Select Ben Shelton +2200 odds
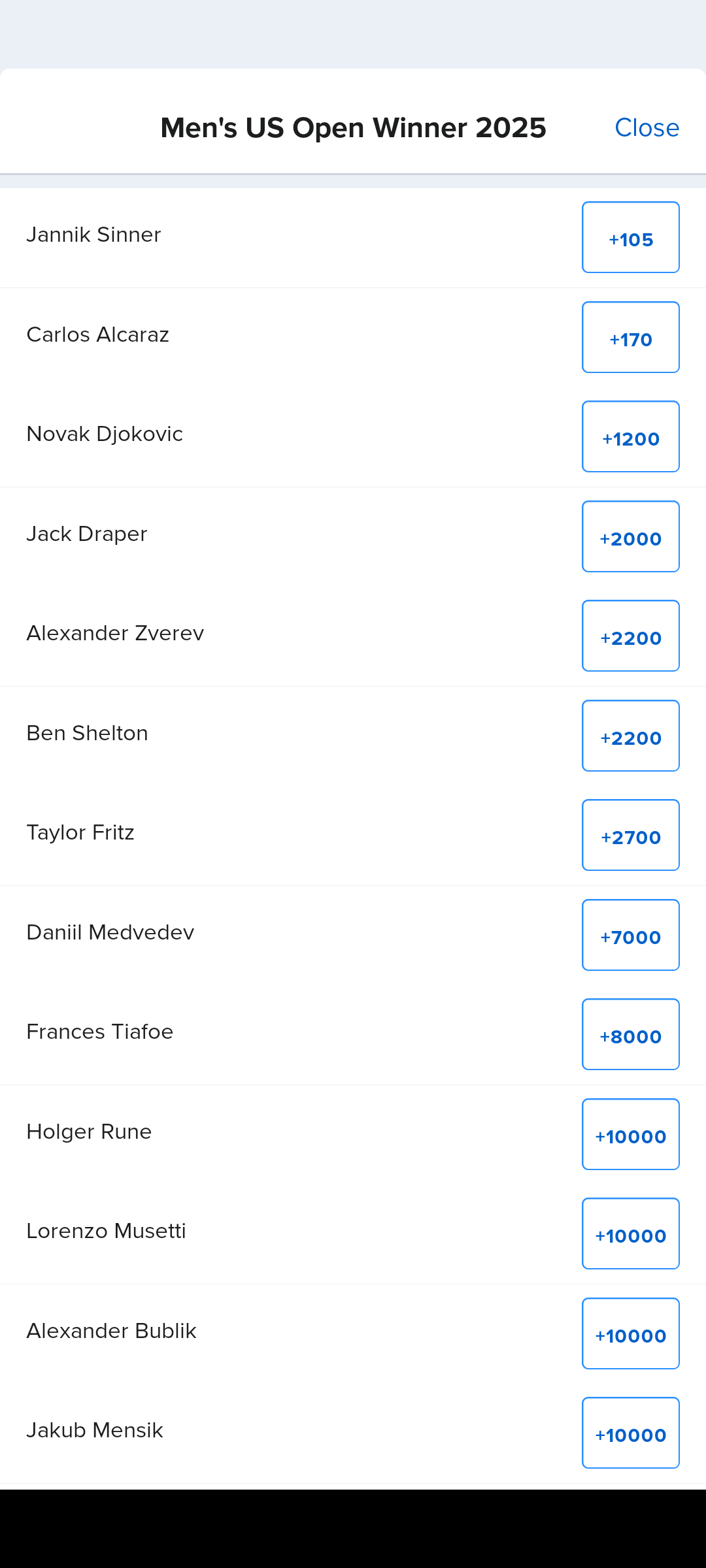The width and height of the screenshot is (706, 1568). click(x=630, y=736)
